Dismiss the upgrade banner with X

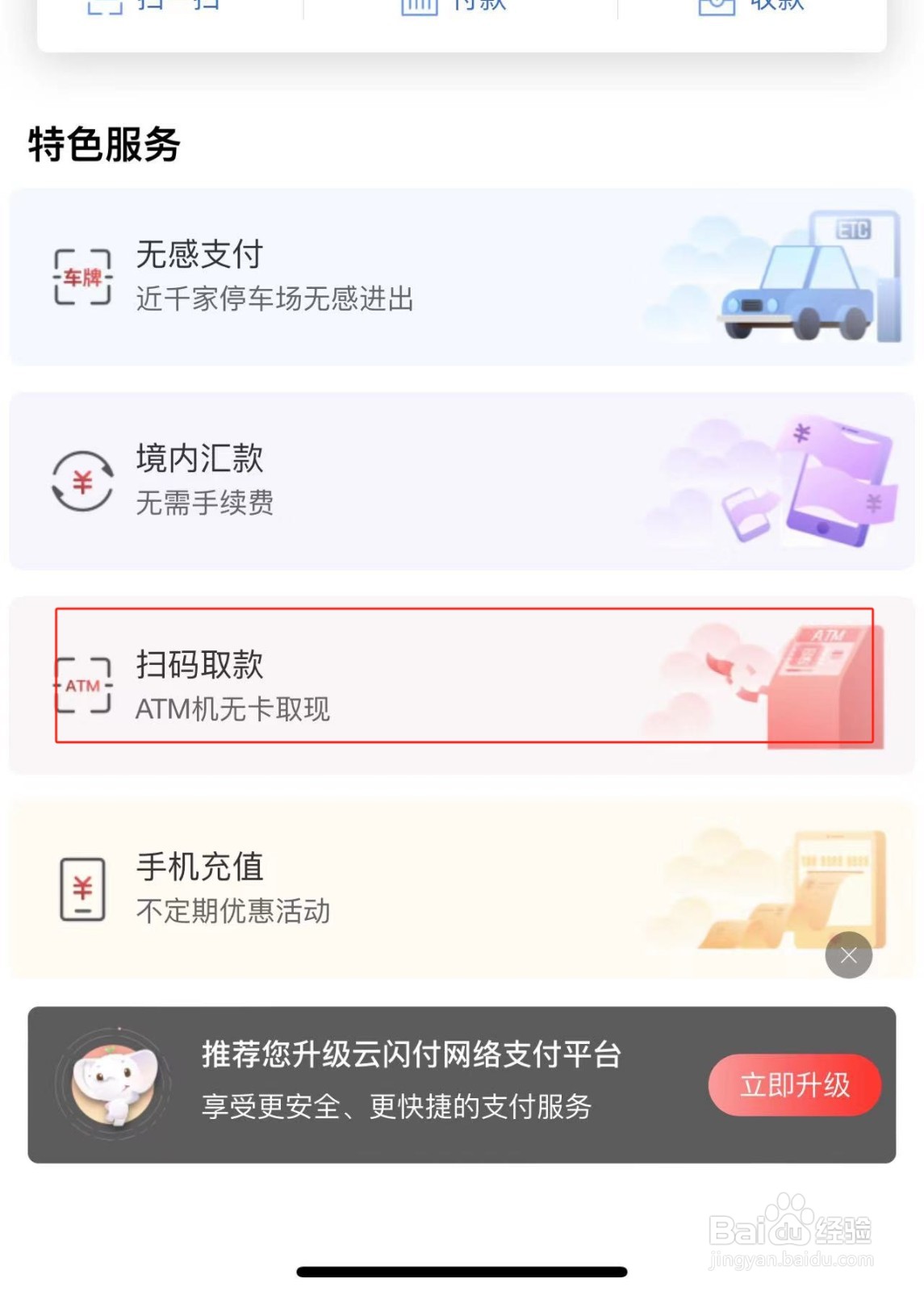point(848,955)
